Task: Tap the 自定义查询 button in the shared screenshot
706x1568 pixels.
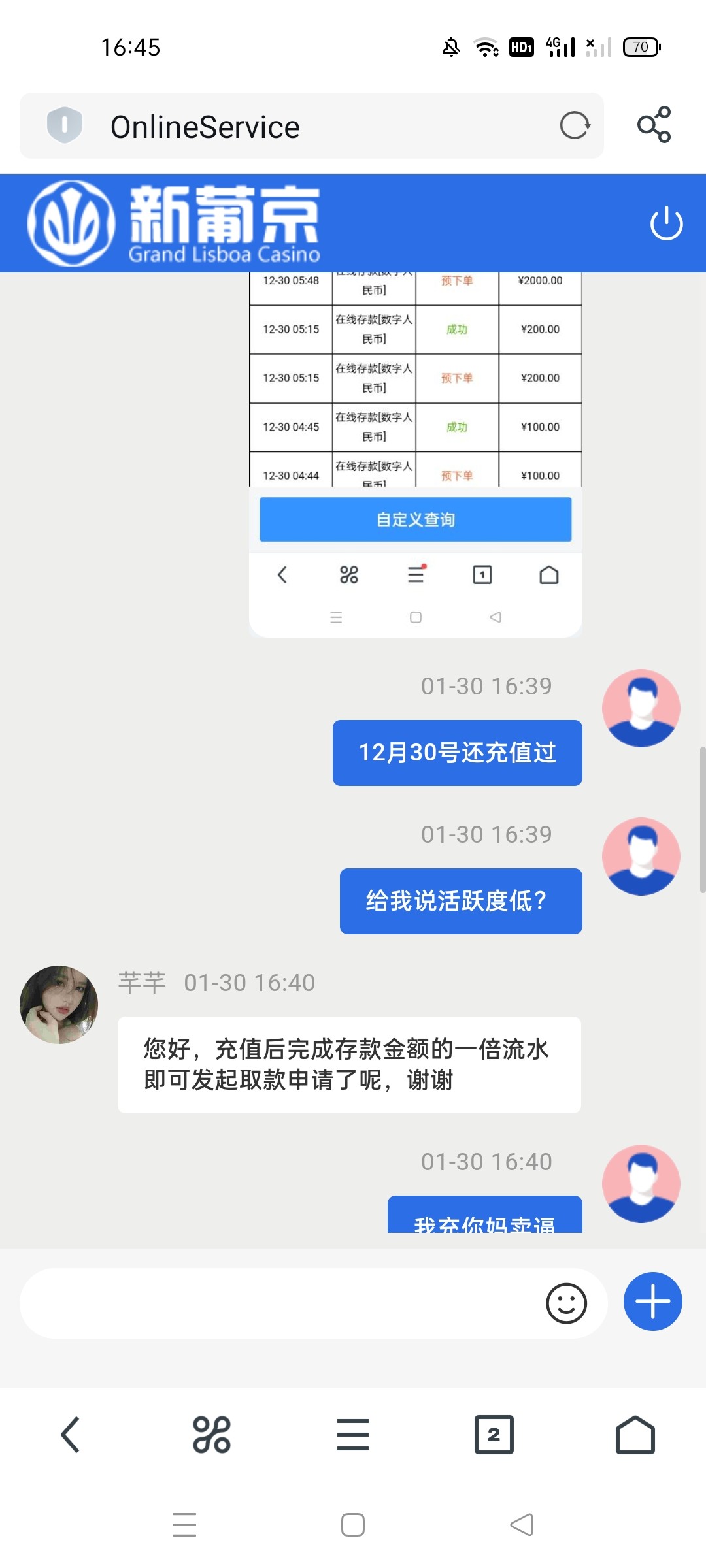Action: click(416, 519)
